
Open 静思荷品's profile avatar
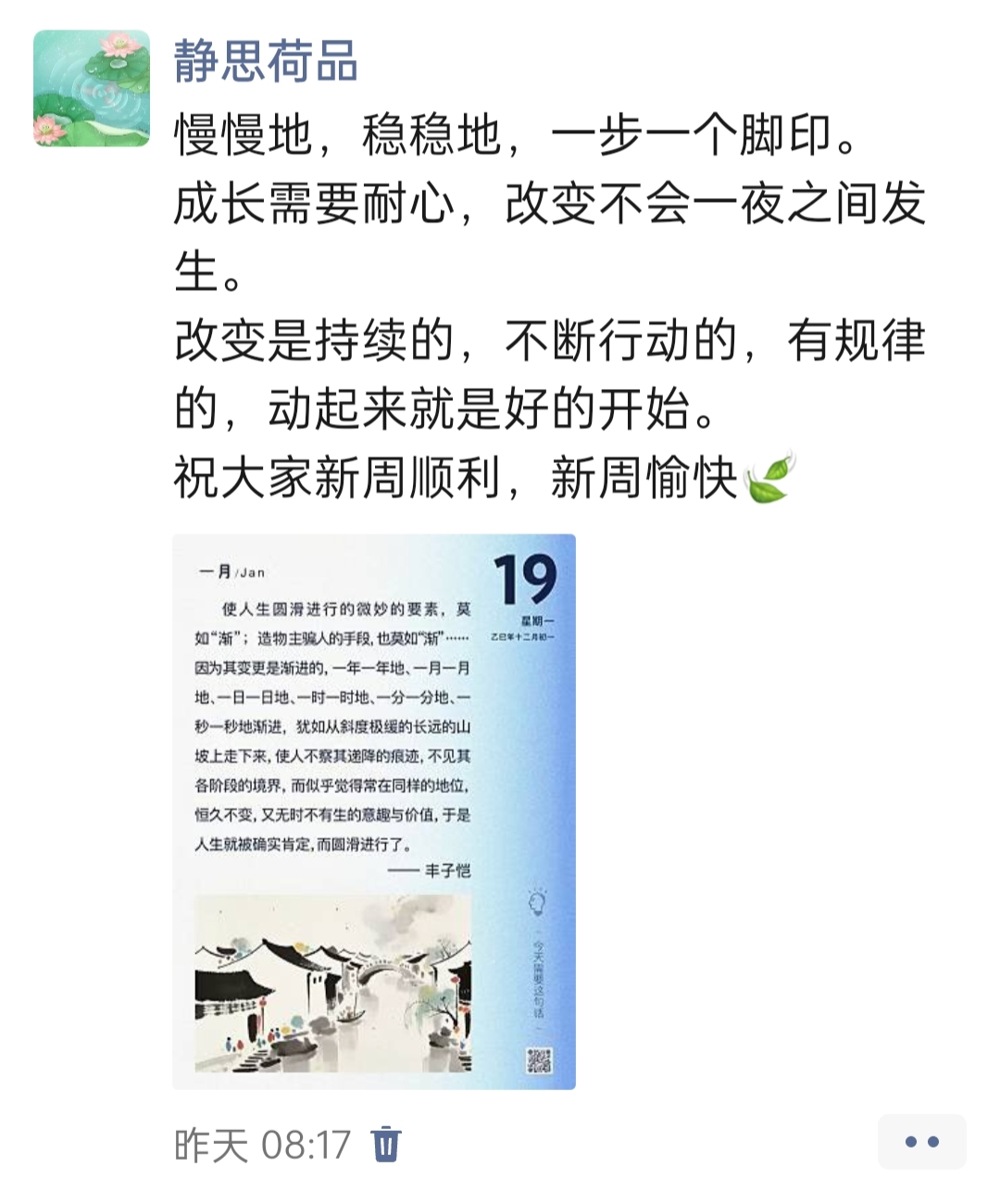coord(92,88)
